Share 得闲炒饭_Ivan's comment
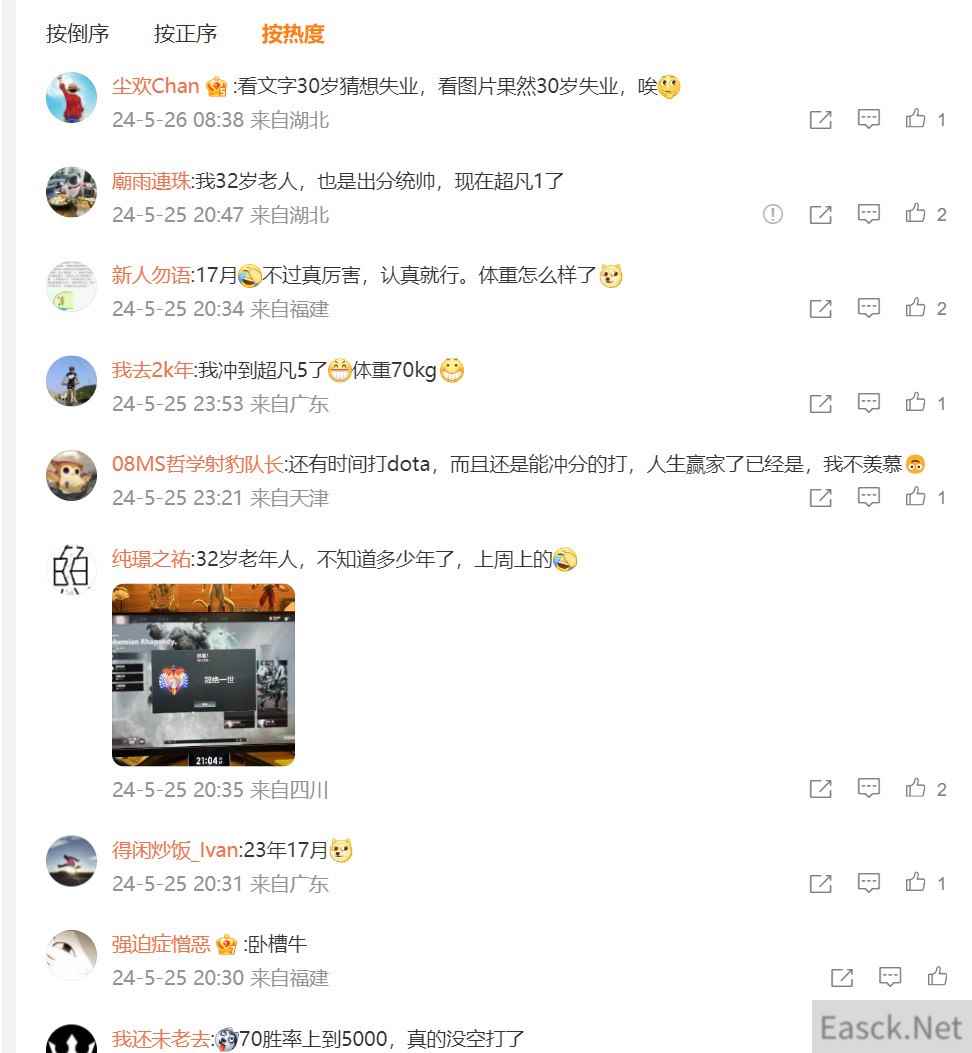The height and width of the screenshot is (1053, 972). click(820, 883)
